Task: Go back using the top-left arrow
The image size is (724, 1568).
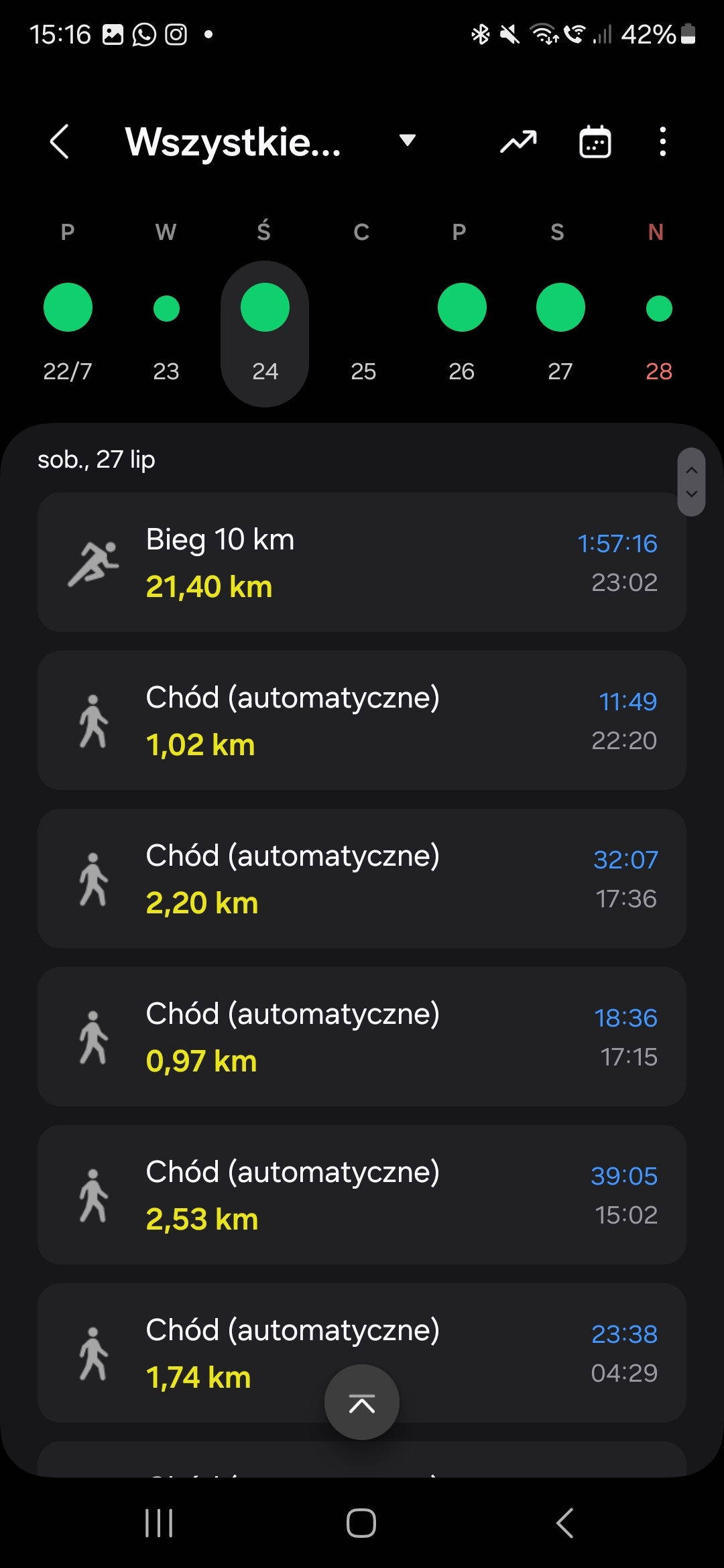Action: pos(60,142)
